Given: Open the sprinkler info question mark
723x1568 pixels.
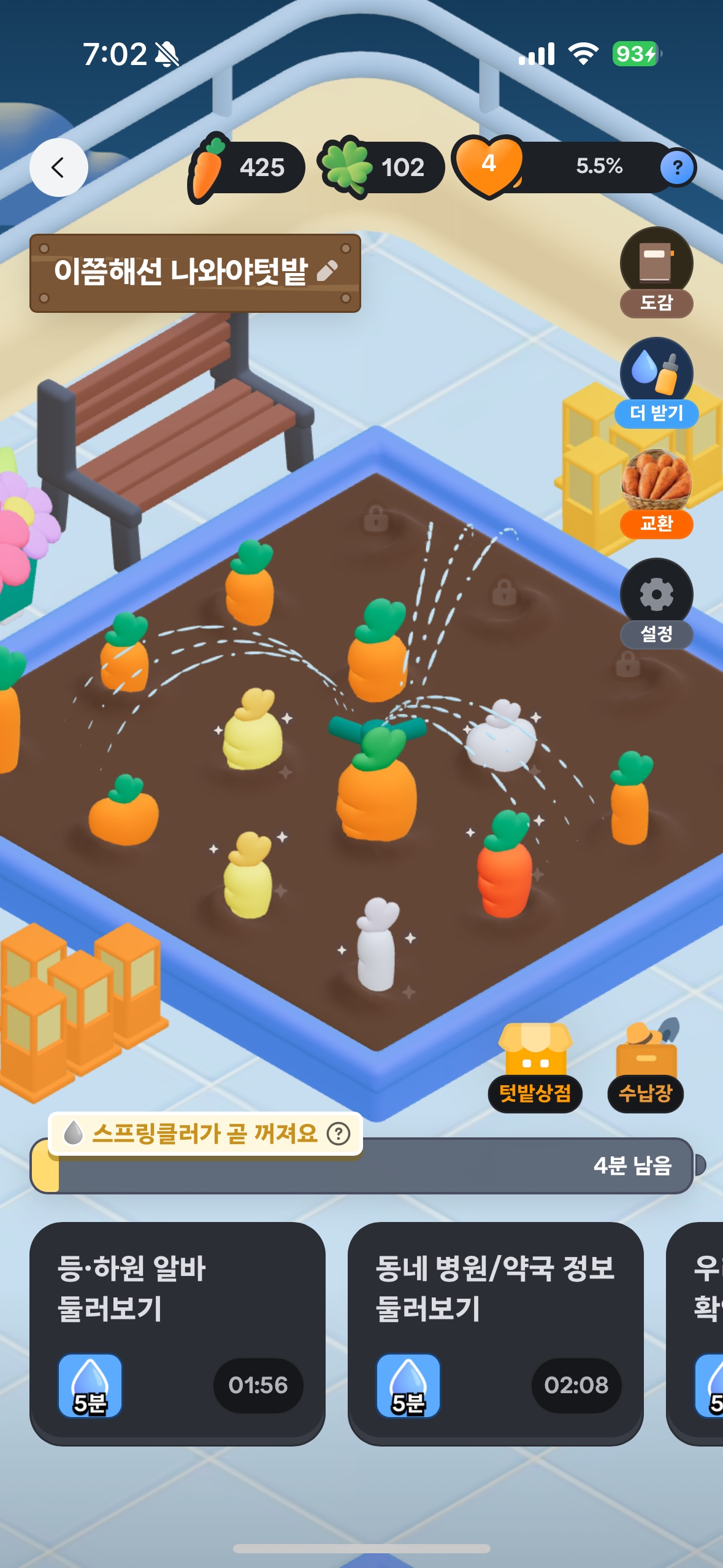Looking at the screenshot, I should pyautogui.click(x=339, y=1134).
